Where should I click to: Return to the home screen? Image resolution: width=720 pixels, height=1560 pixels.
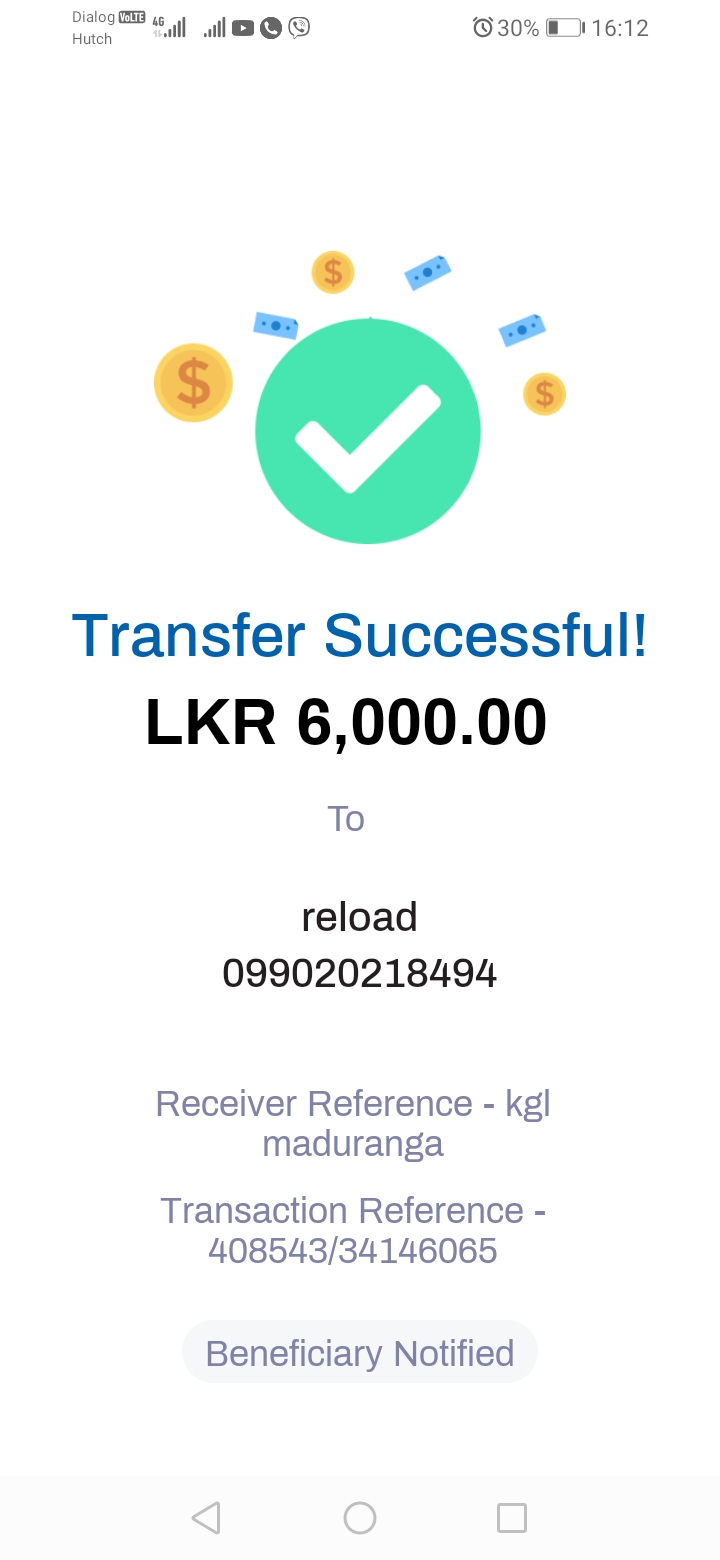[x=360, y=1518]
